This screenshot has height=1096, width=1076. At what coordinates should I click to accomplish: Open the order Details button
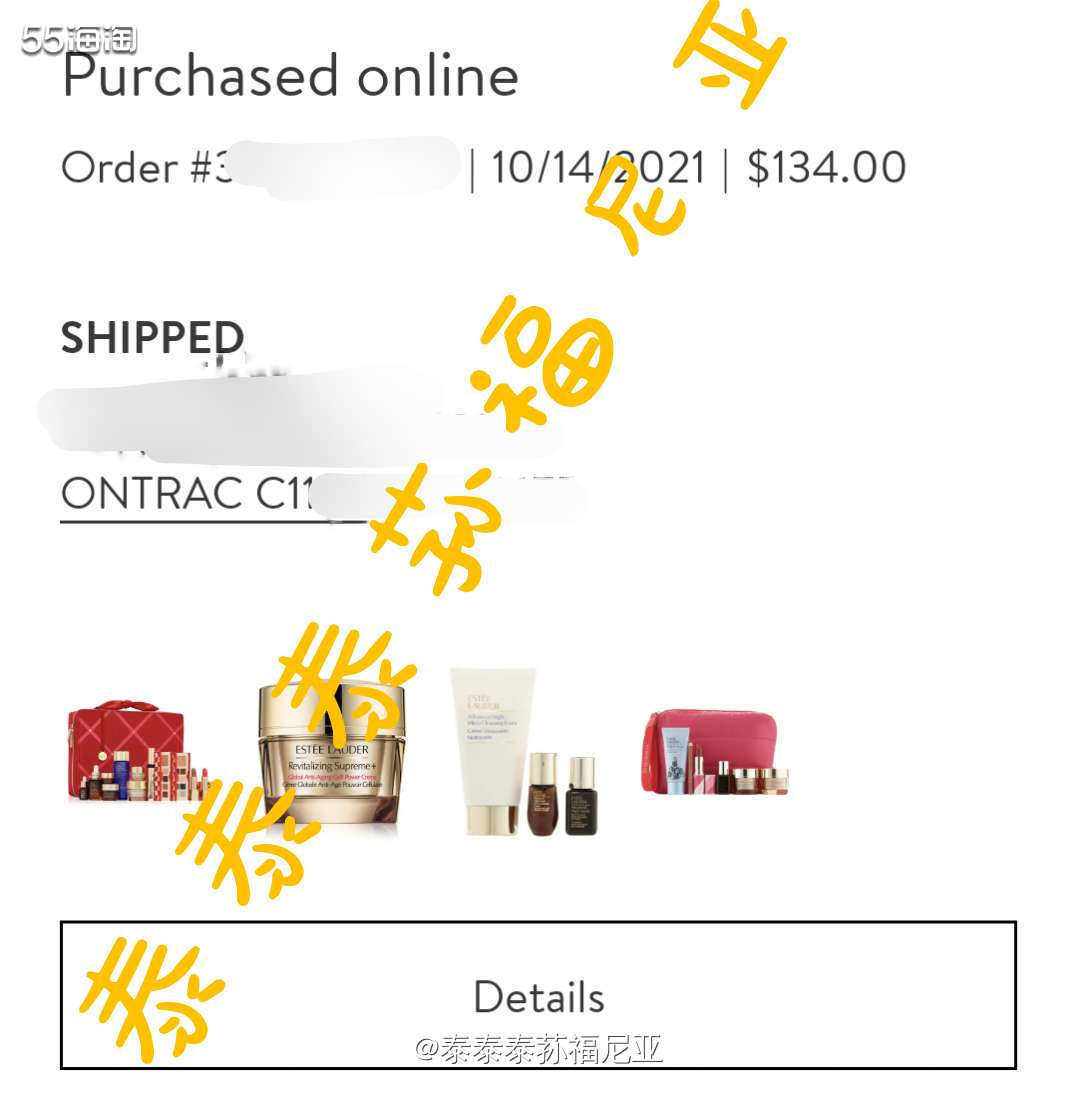[538, 995]
